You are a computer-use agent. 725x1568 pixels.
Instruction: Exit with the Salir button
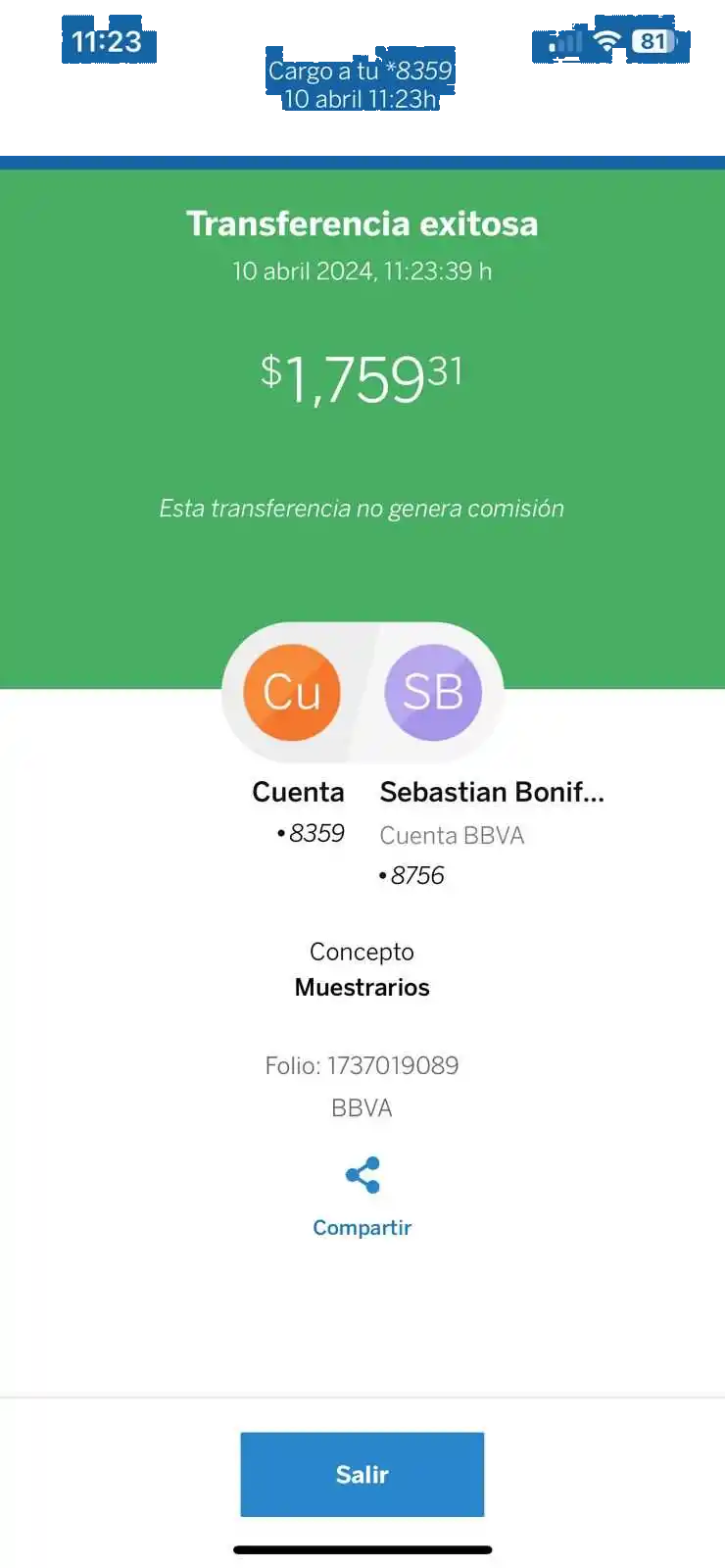(x=362, y=1474)
